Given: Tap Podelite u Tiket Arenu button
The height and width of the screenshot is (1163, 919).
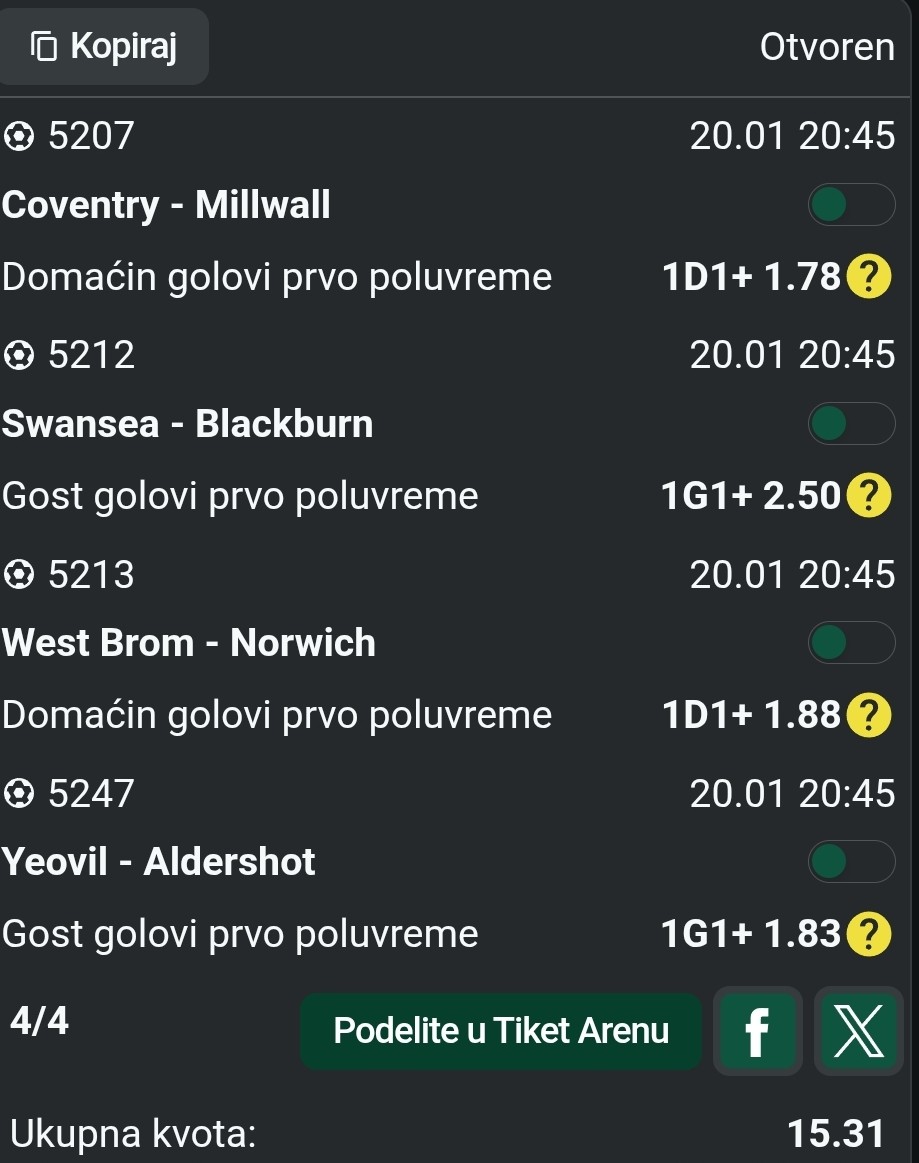Looking at the screenshot, I should tap(501, 1031).
